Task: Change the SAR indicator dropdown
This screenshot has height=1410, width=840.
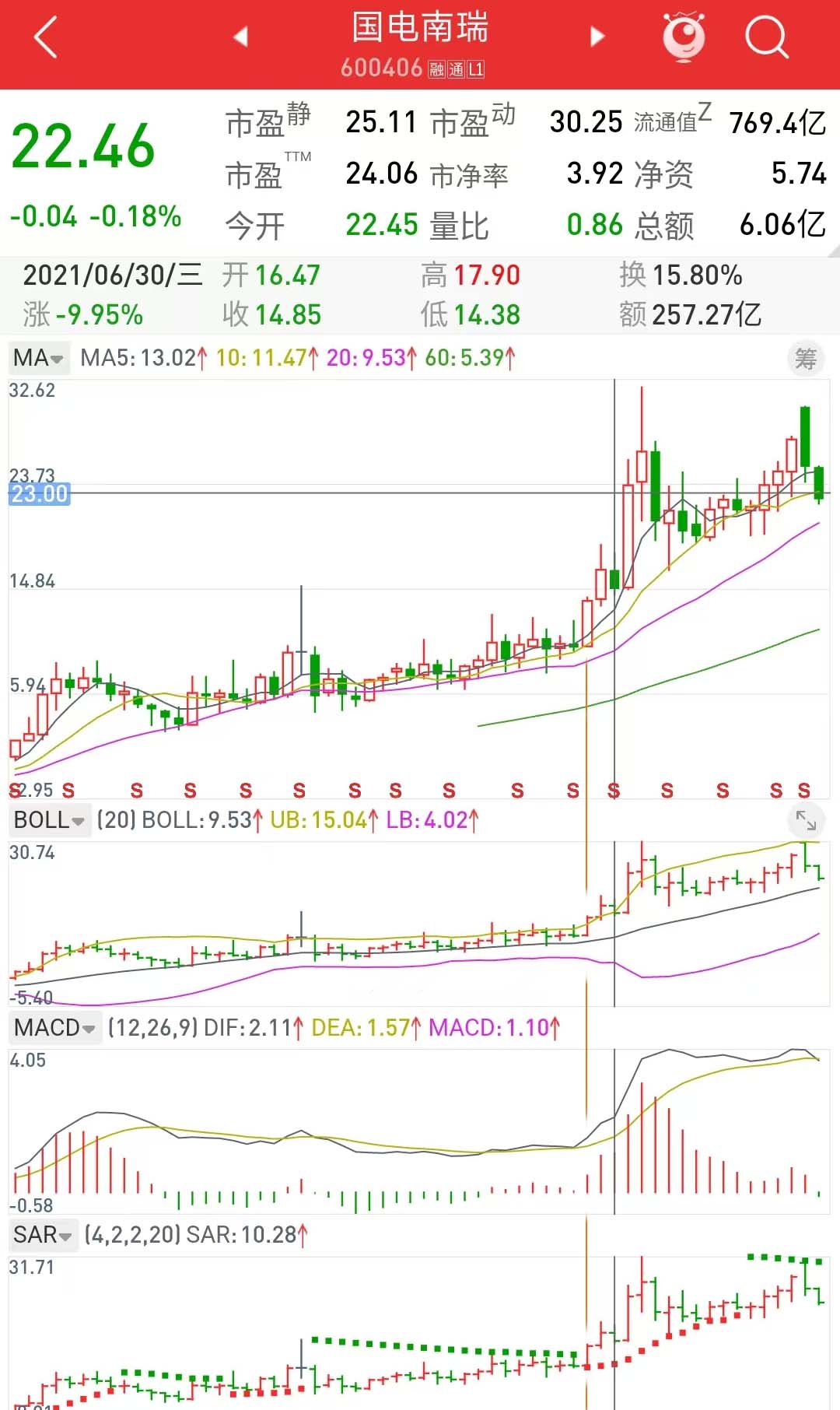Action: pyautogui.click(x=43, y=1235)
